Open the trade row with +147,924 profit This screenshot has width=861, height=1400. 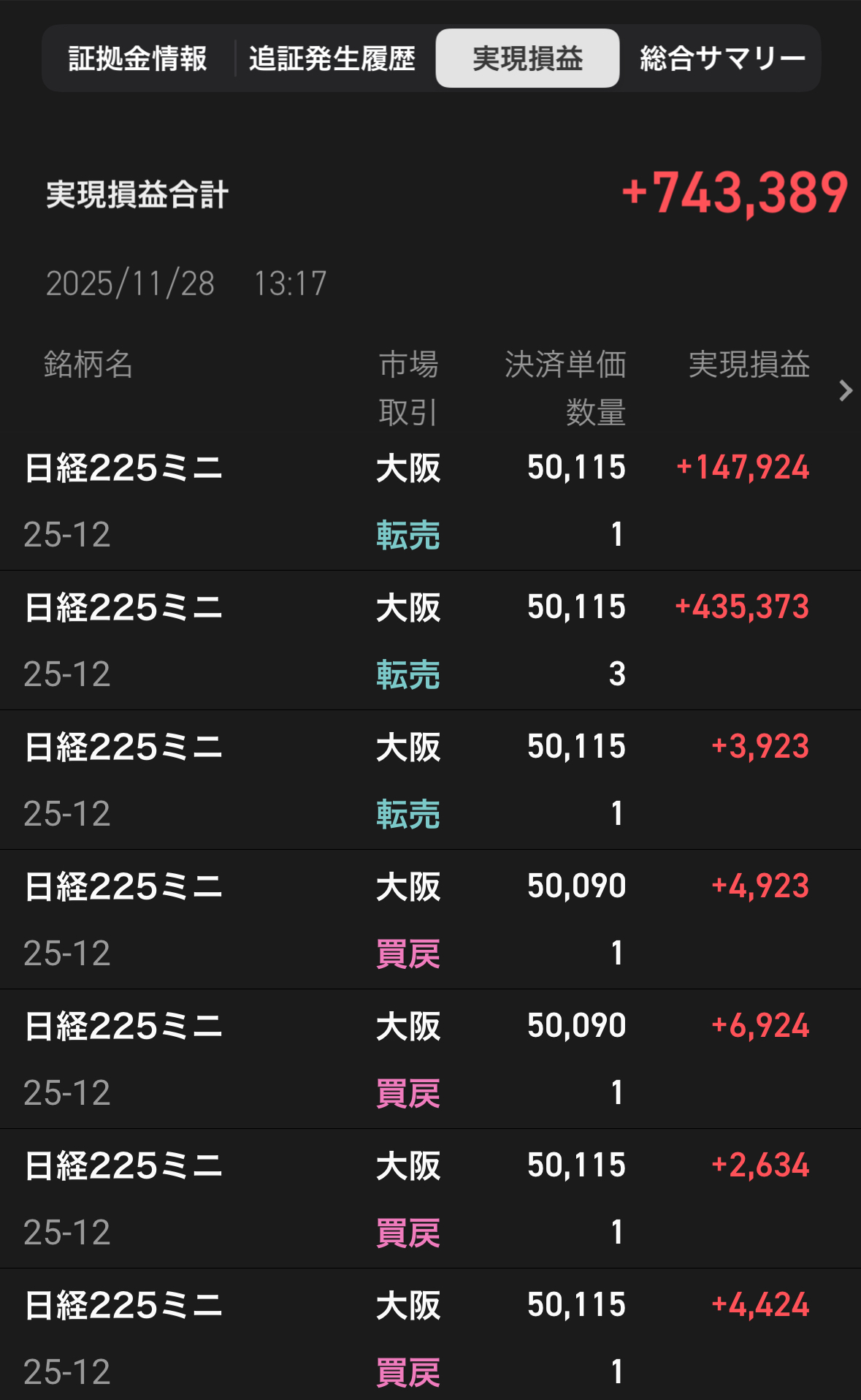(x=430, y=501)
